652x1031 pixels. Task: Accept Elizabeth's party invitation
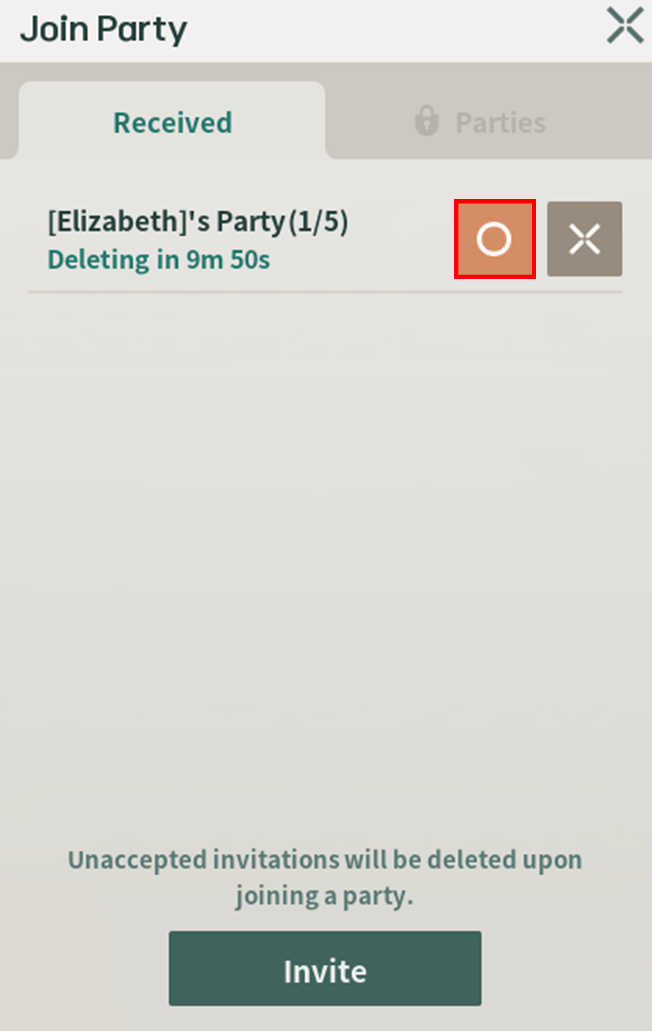[494, 239]
